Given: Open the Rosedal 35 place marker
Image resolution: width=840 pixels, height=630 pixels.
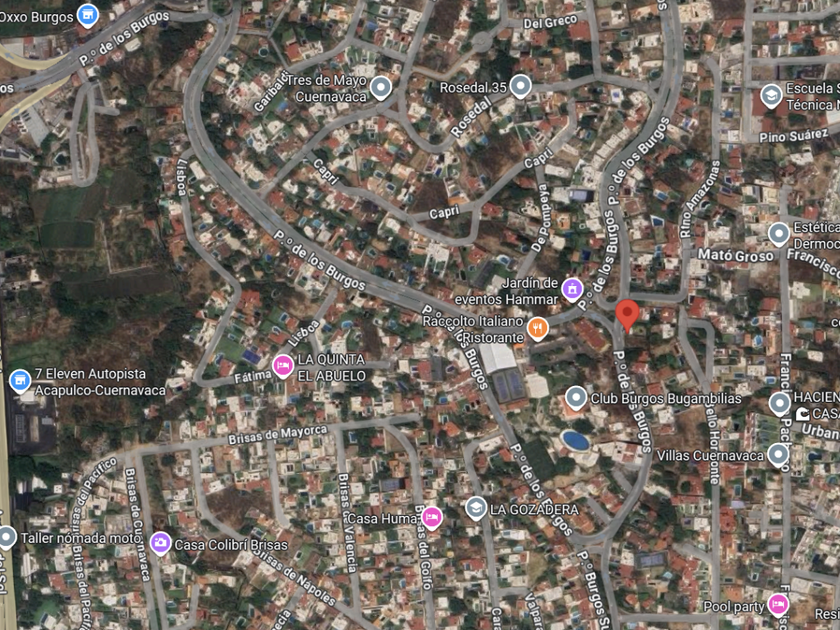Looking at the screenshot, I should point(520,86).
